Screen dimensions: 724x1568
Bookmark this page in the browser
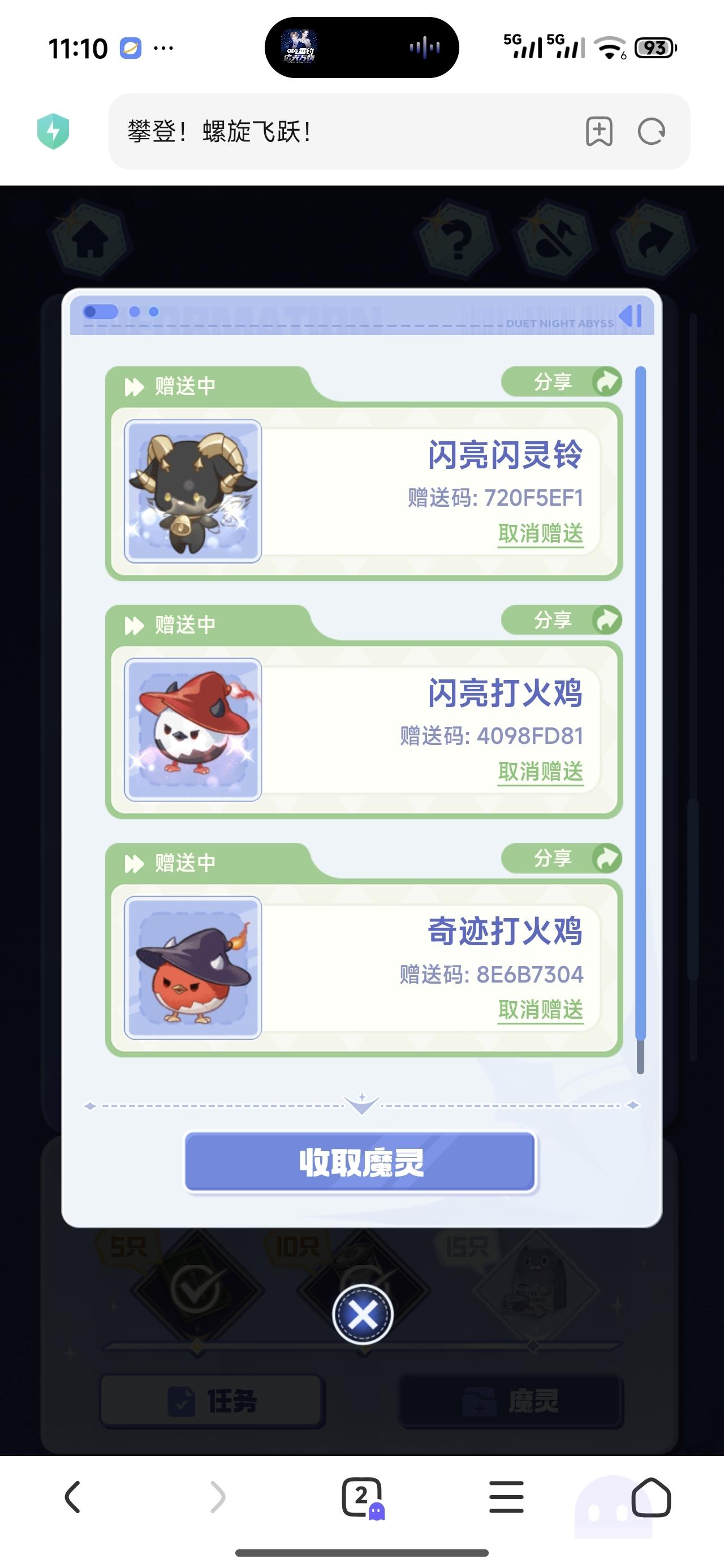[598, 131]
